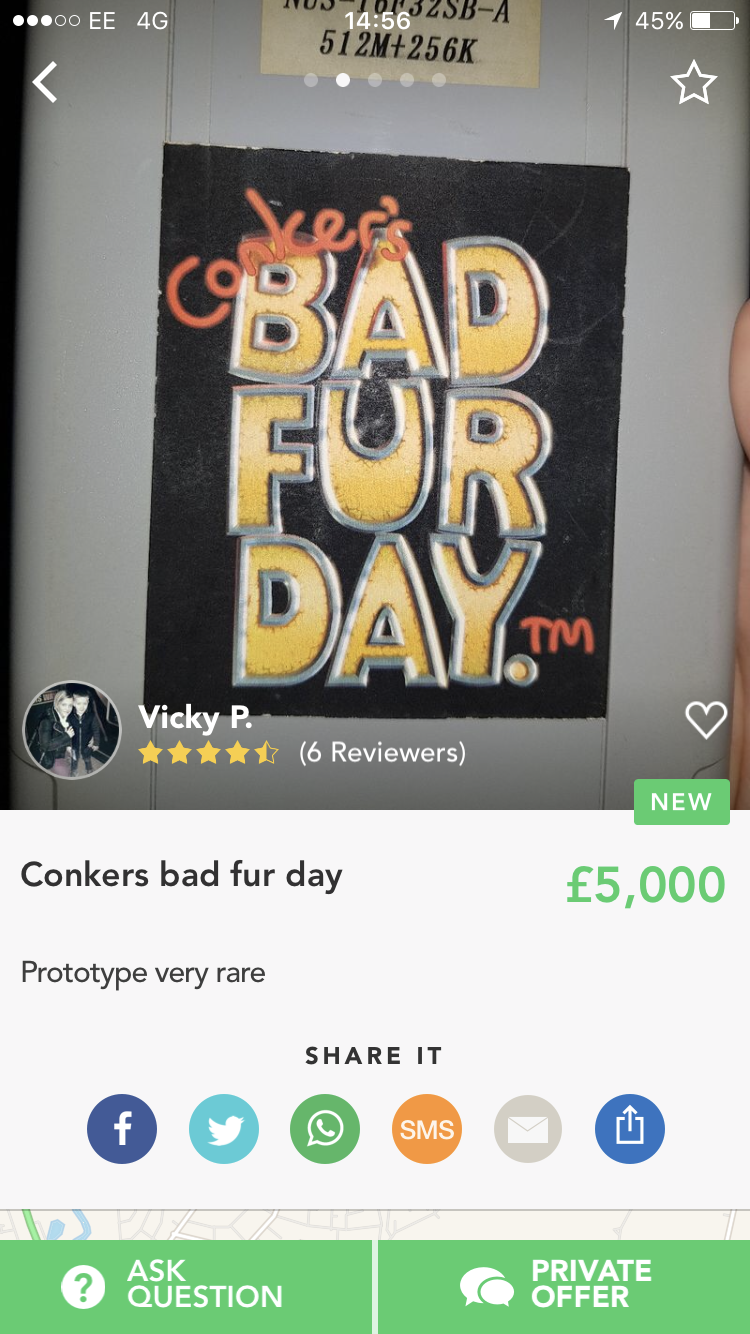
Task: Make a Private Offer
Action: pos(564,1285)
